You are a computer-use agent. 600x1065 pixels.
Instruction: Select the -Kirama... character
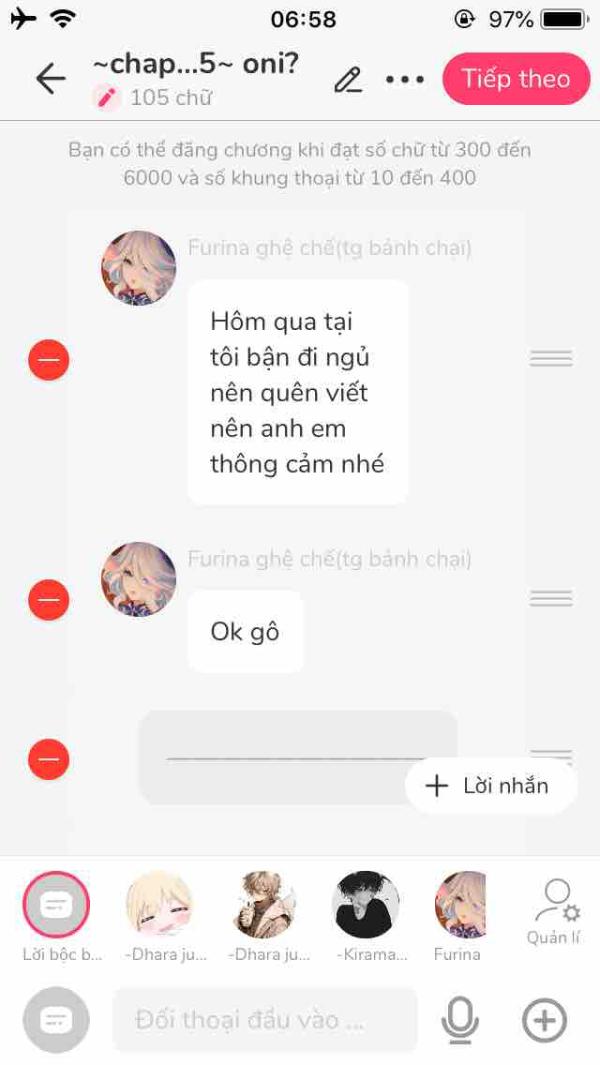pos(365,905)
